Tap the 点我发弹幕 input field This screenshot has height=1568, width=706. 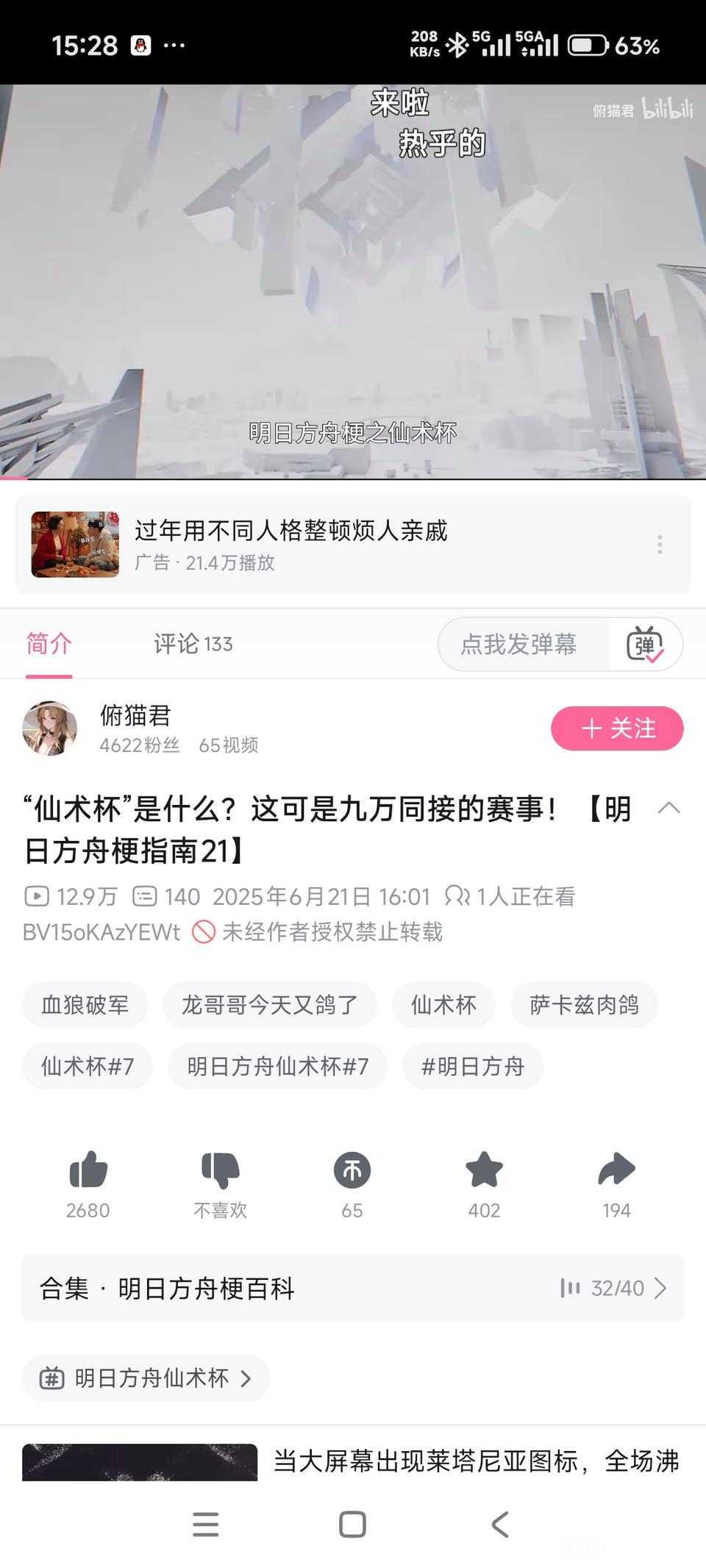519,645
